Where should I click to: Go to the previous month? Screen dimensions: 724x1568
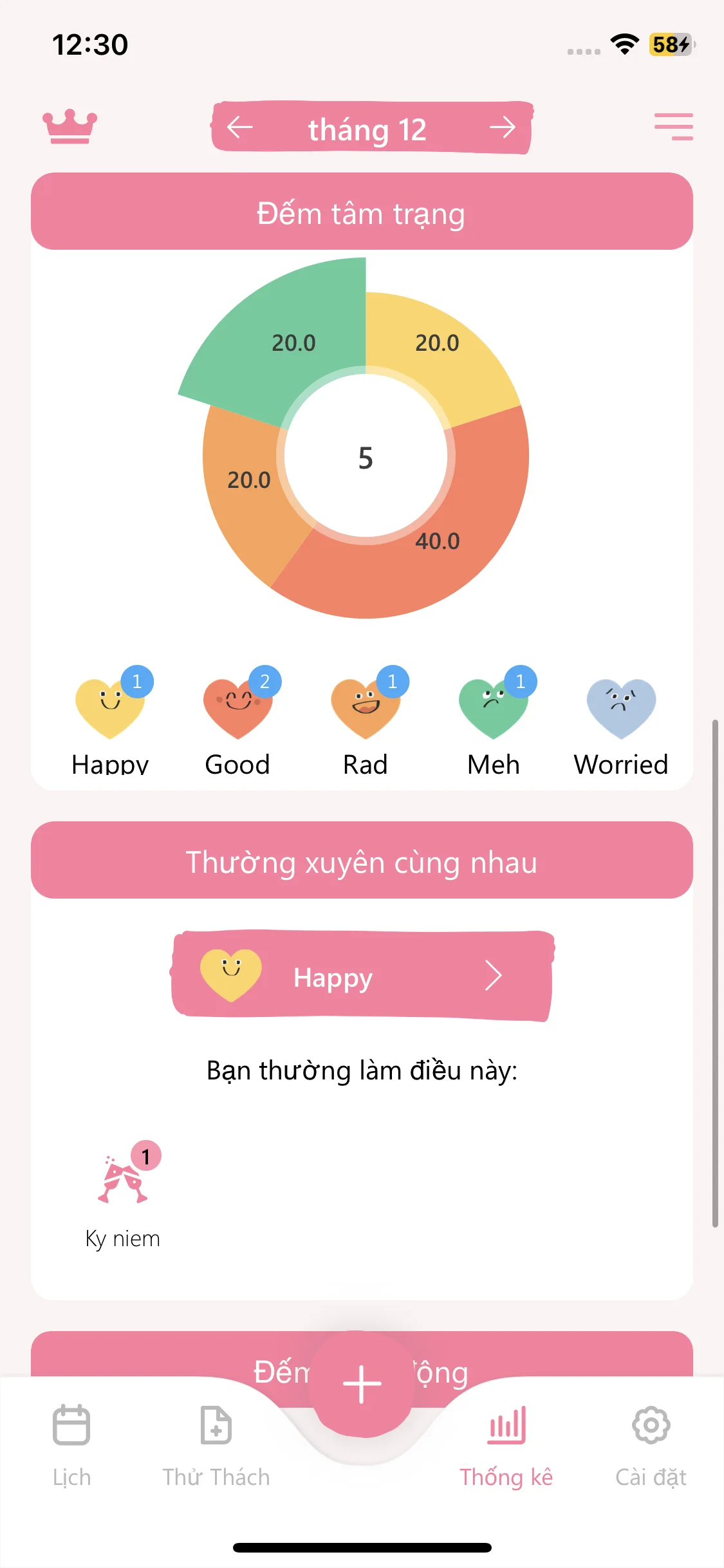(240, 127)
